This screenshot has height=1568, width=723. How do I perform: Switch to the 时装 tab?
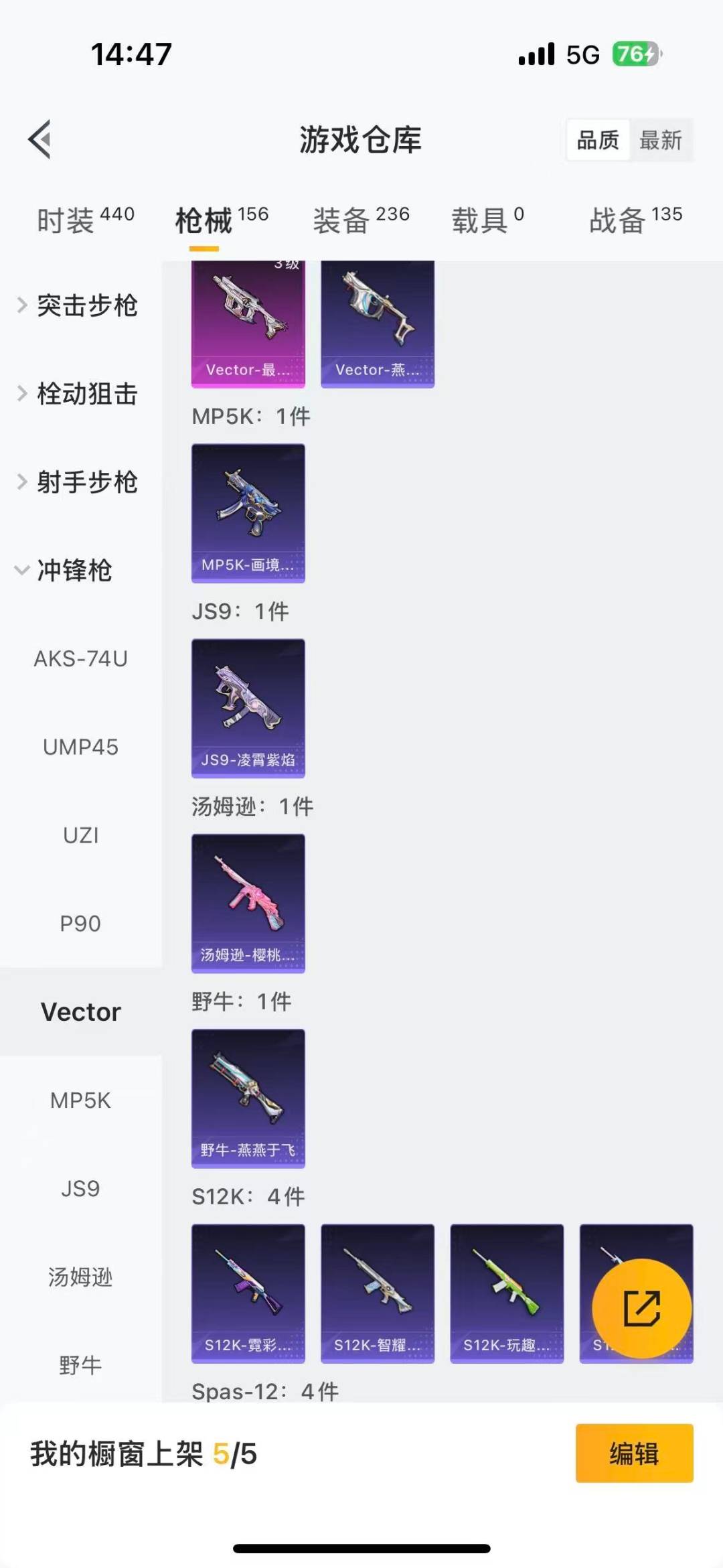[85, 220]
